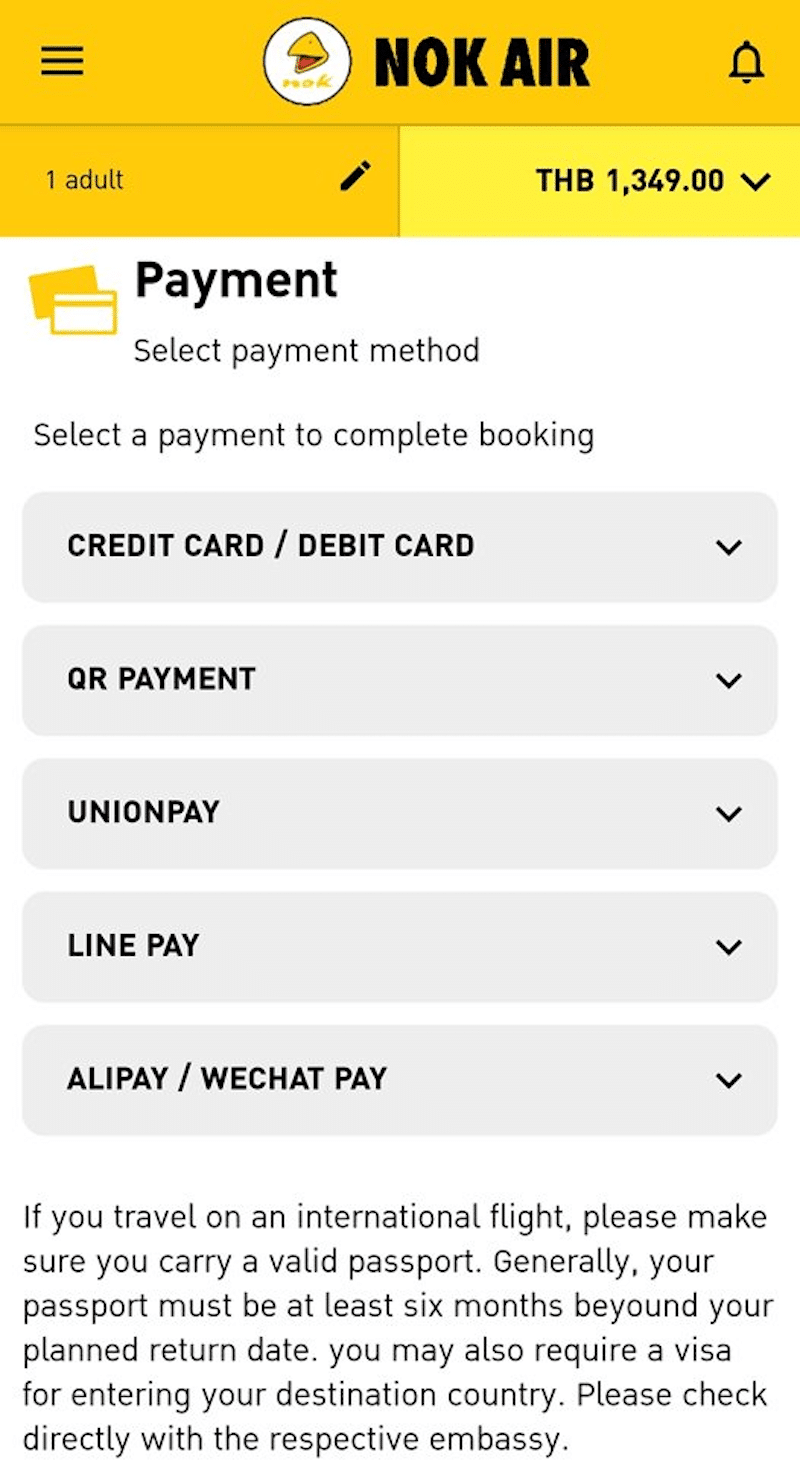The image size is (800, 1481).
Task: Expand the CREDIT CARD / DEBIT CARD section
Action: click(x=728, y=547)
